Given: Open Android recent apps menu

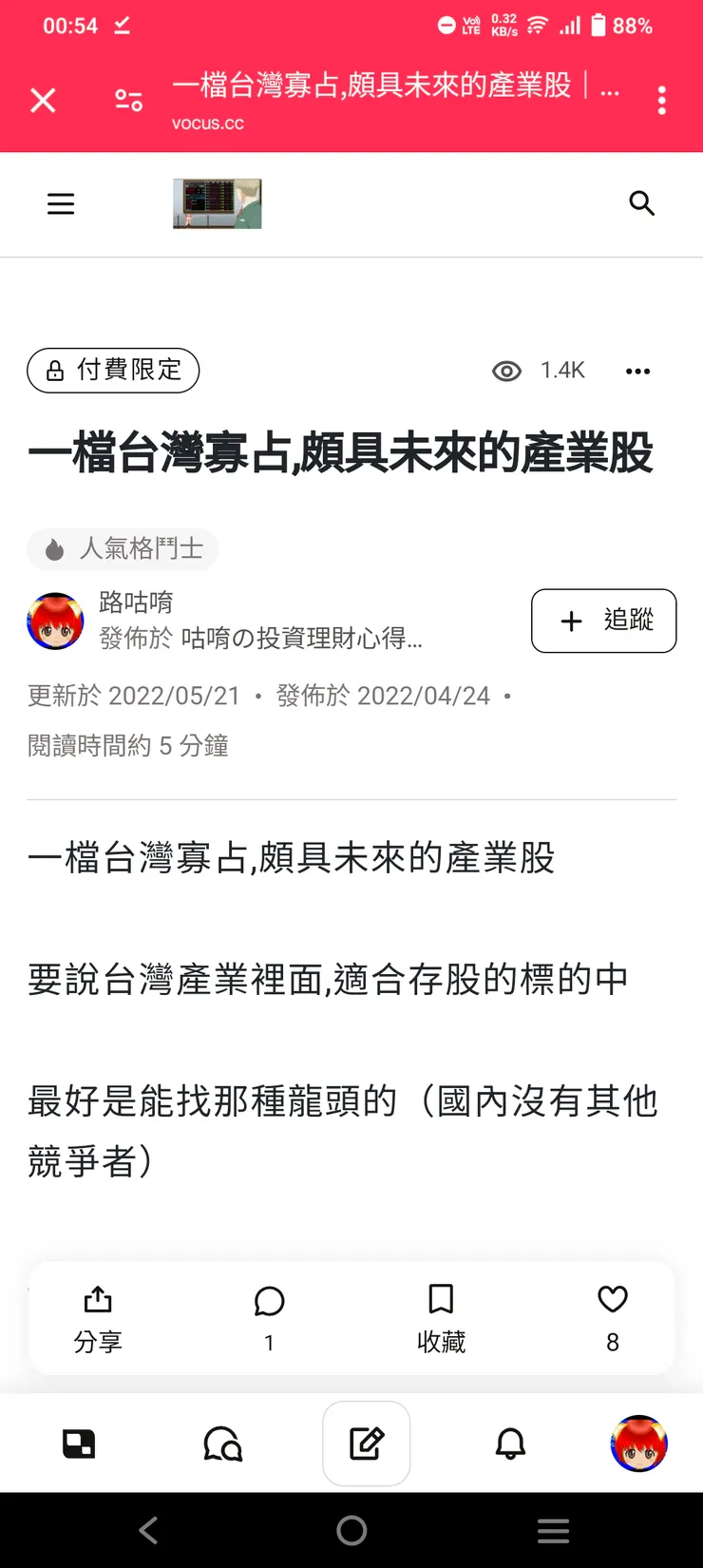Looking at the screenshot, I should pyautogui.click(x=554, y=1530).
